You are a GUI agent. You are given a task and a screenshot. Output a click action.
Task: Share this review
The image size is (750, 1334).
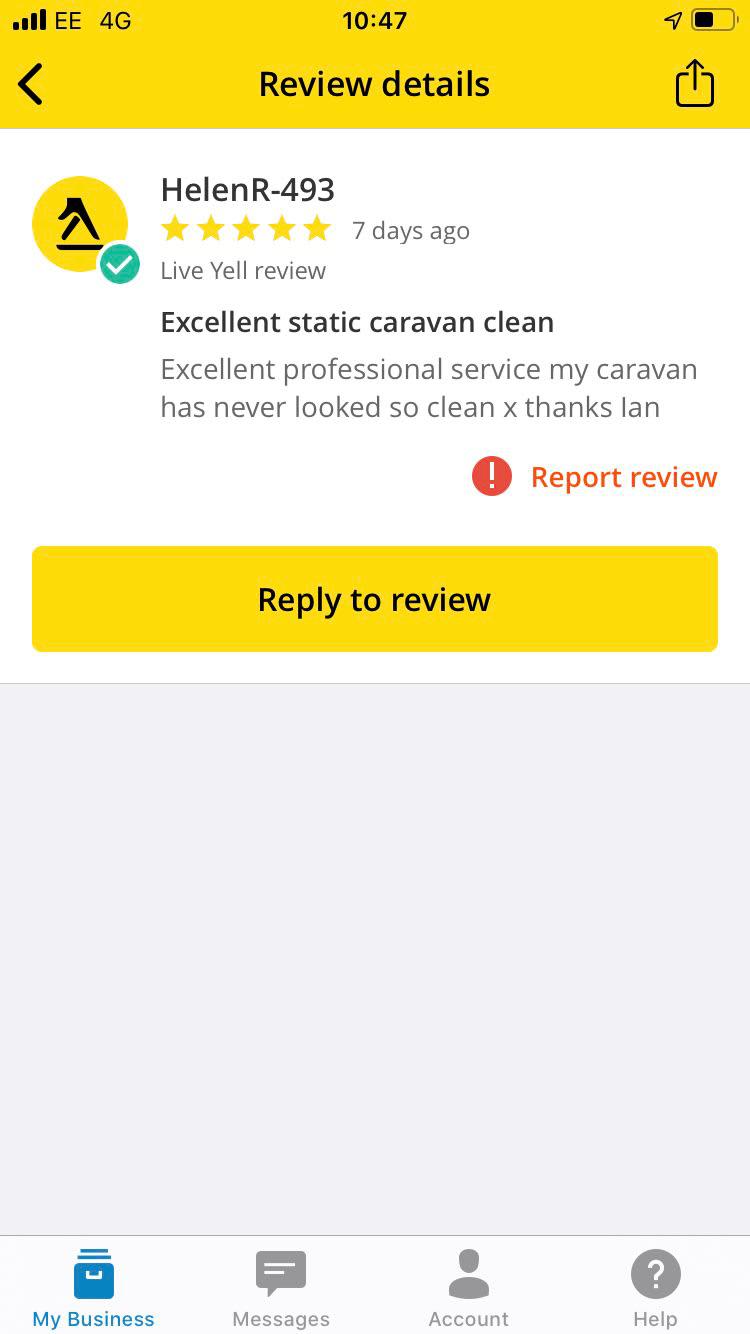(694, 84)
